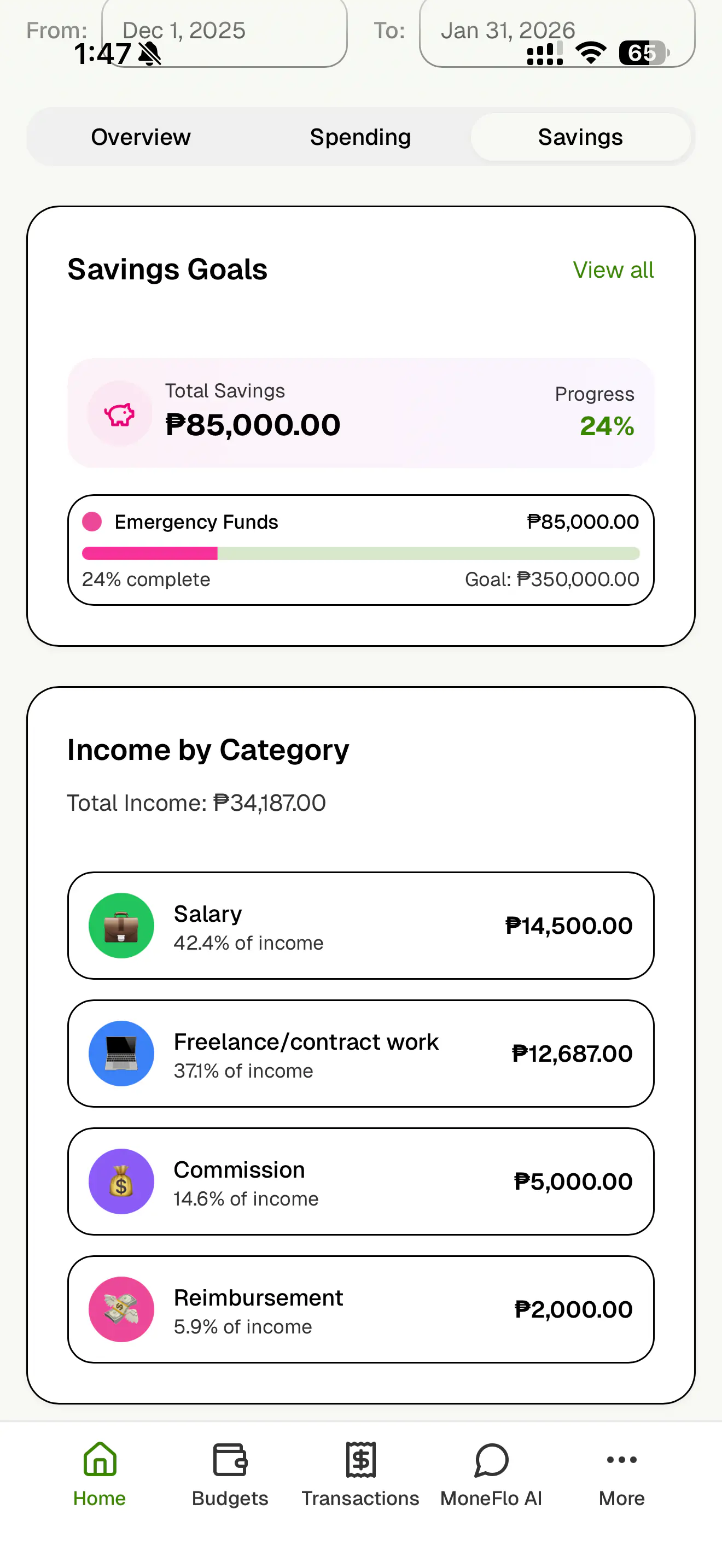Viewport: 722px width, 1568px height.
Task: Select the Budgets wallet icon
Action: [x=230, y=1460]
